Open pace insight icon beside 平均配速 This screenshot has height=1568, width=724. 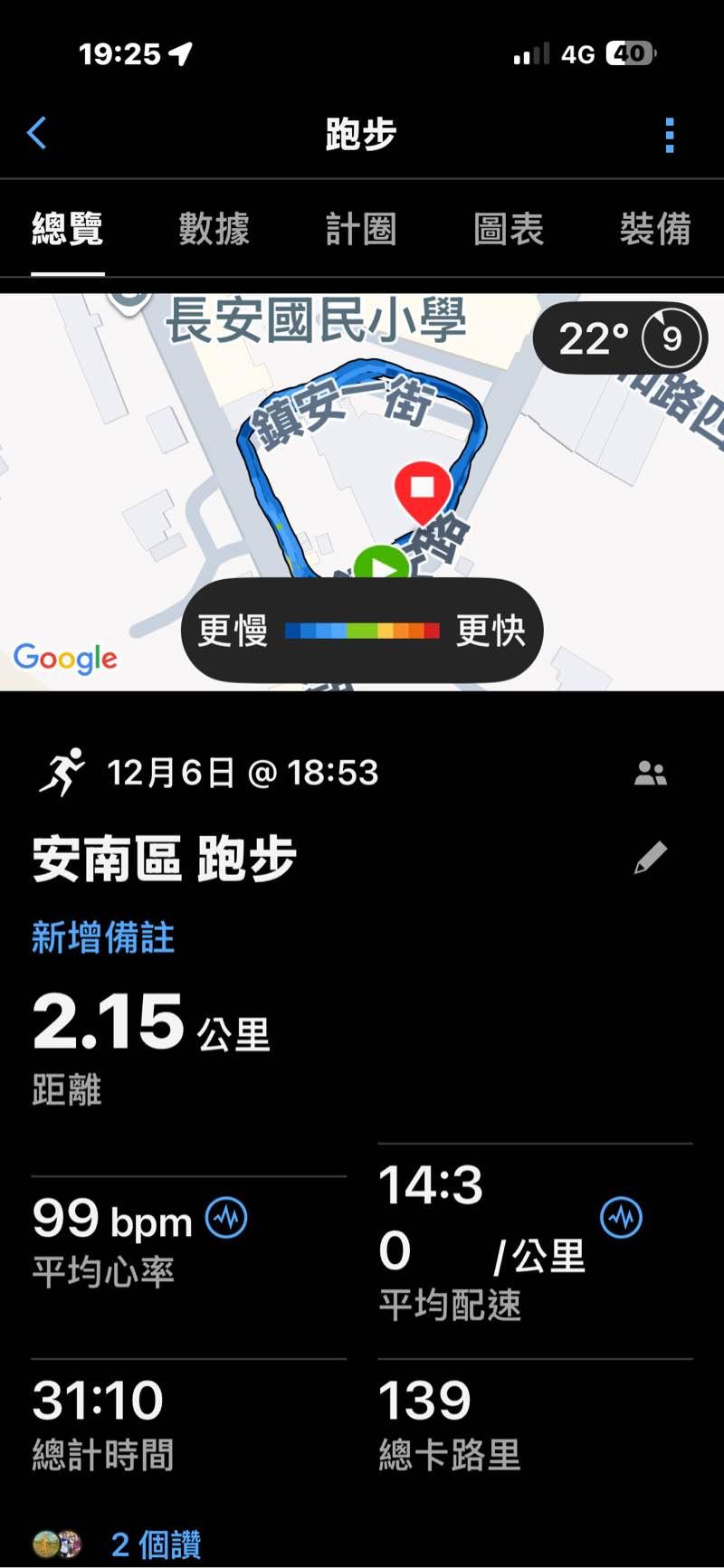622,1218
